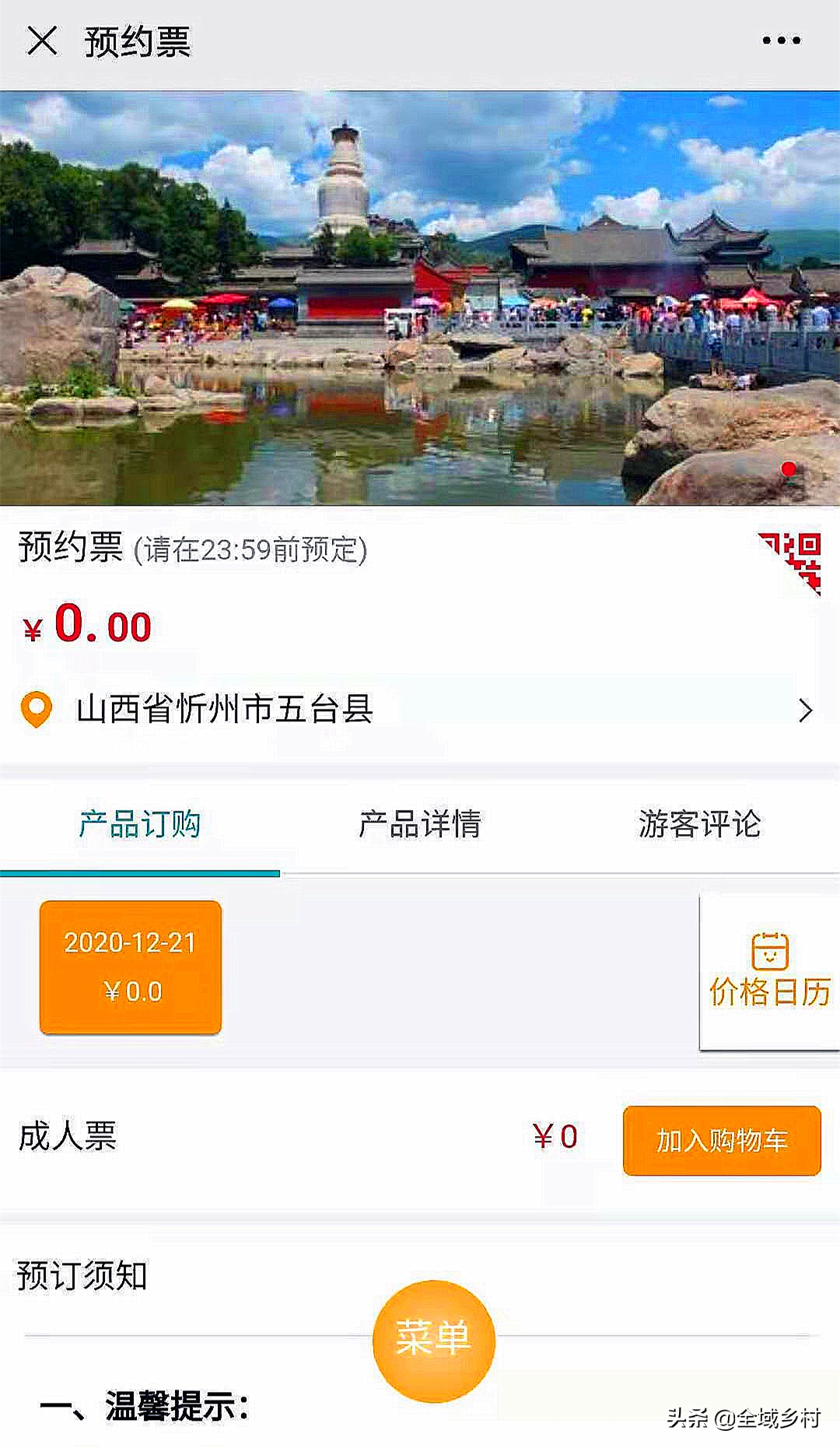The height and width of the screenshot is (1448, 840).
Task: Select the 2020-12-21 date card
Action: pos(129,967)
